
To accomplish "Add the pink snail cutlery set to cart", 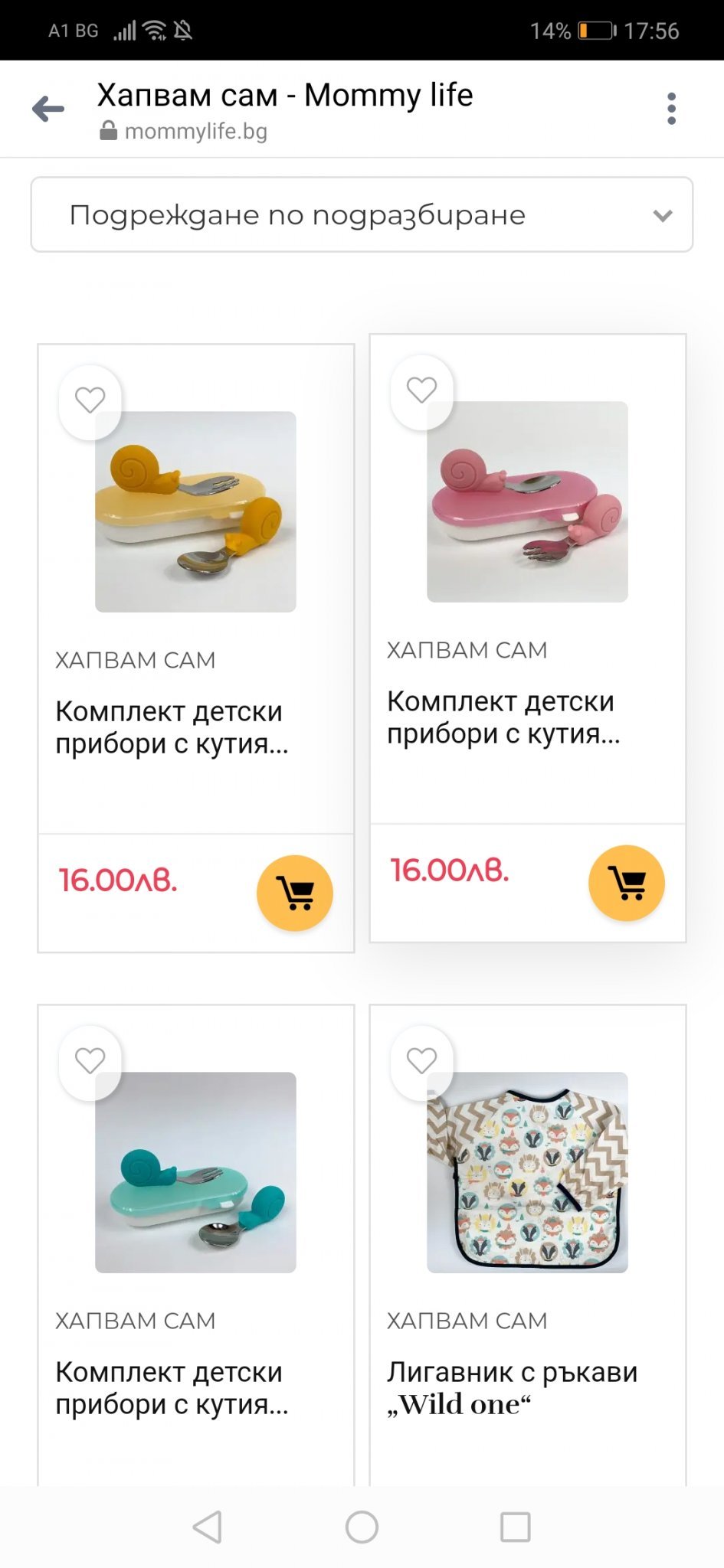I will (x=626, y=883).
